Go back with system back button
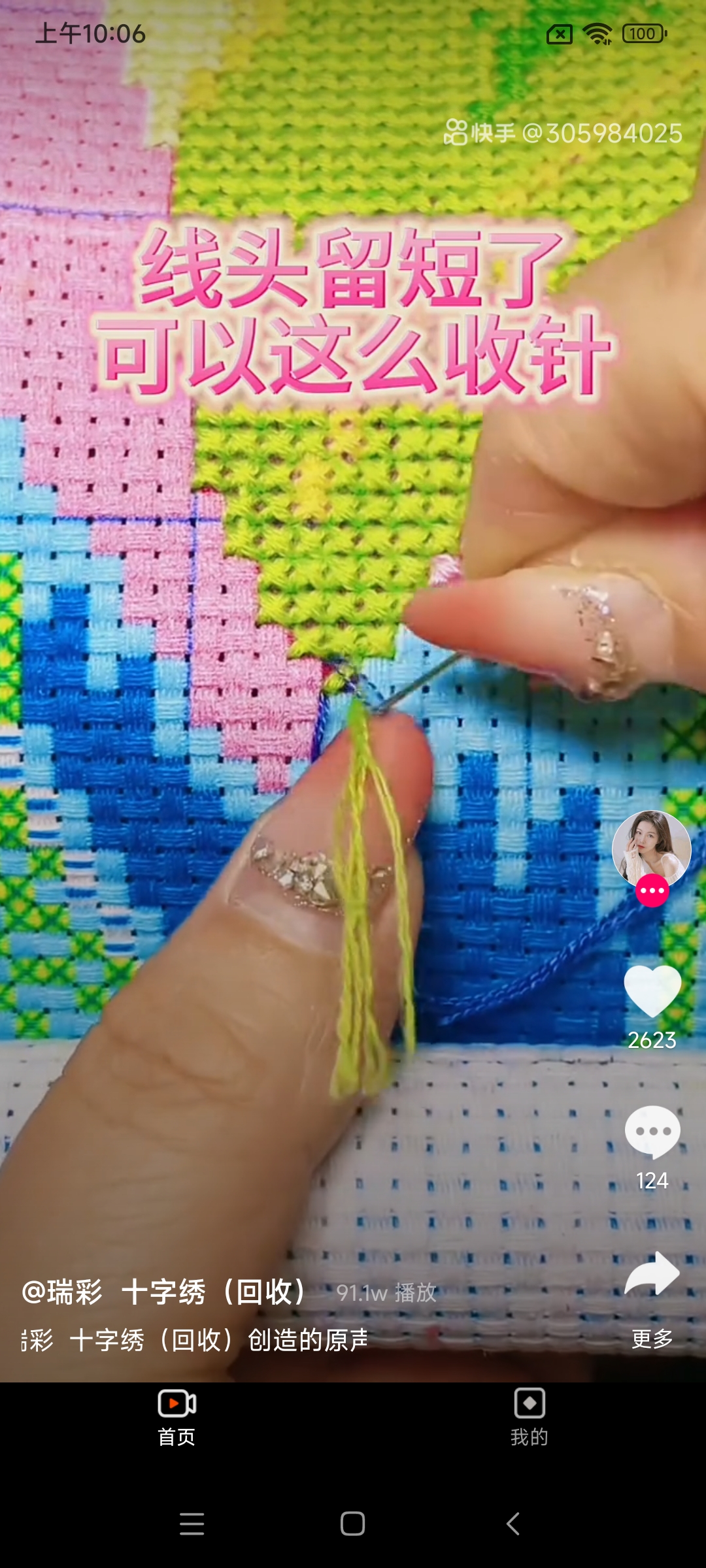Viewport: 706px width, 1568px height. pyautogui.click(x=514, y=1524)
